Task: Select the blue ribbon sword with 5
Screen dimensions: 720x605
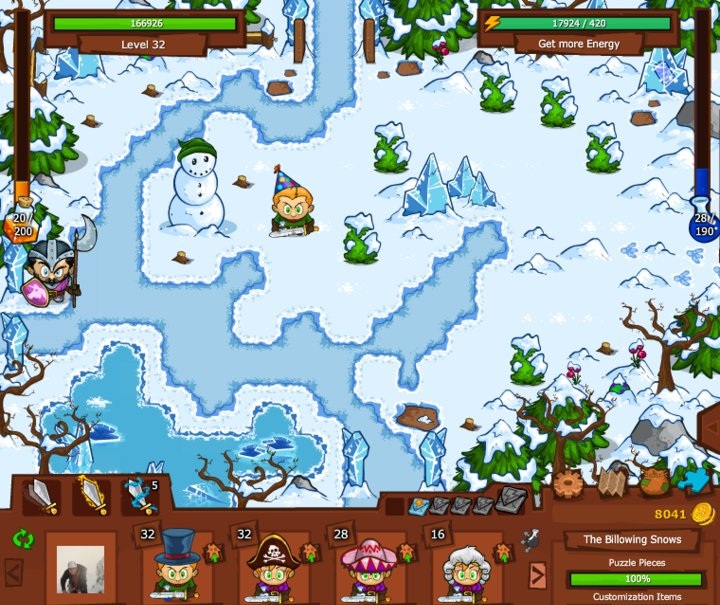Action: (140, 495)
